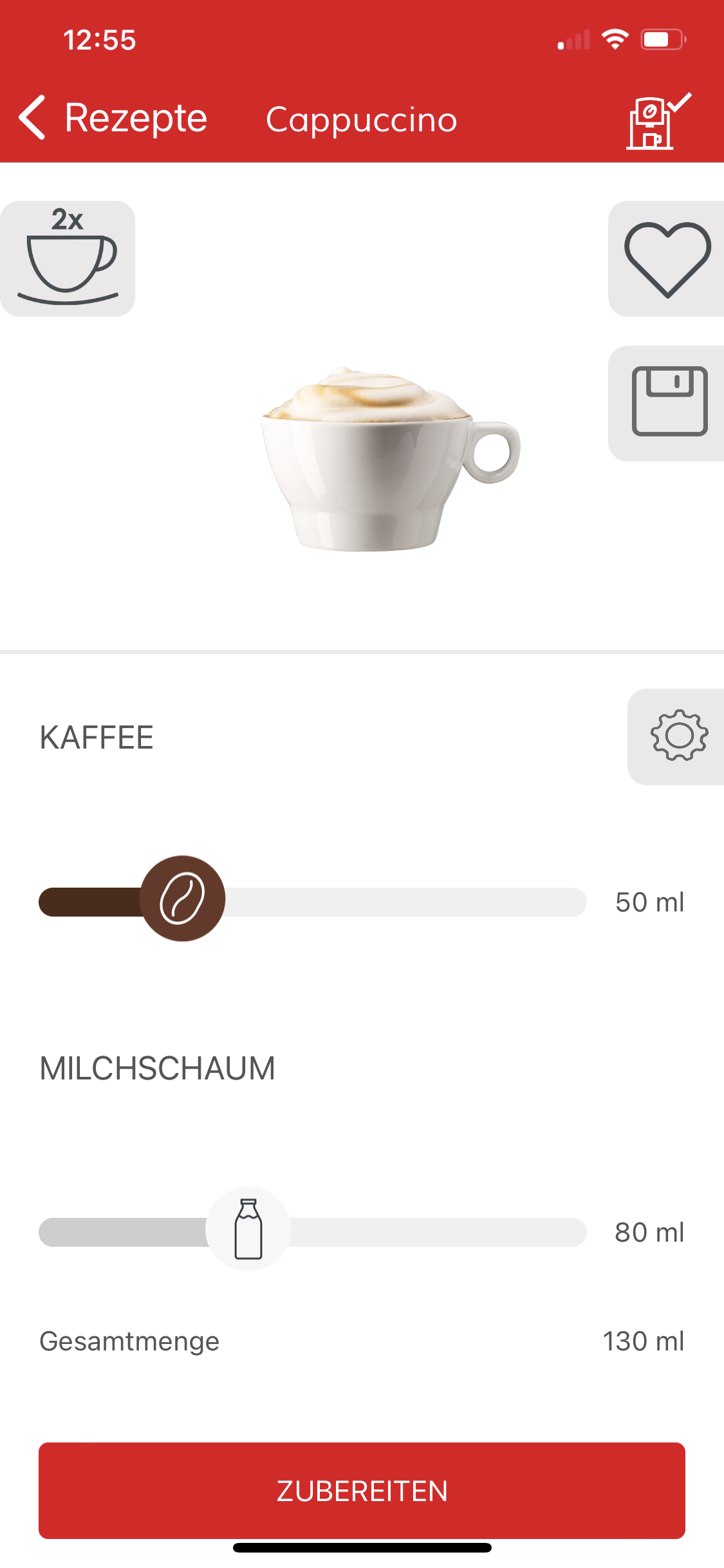Open the Kaffee settings gear
Screen dimensions: 724x1568
point(676,736)
